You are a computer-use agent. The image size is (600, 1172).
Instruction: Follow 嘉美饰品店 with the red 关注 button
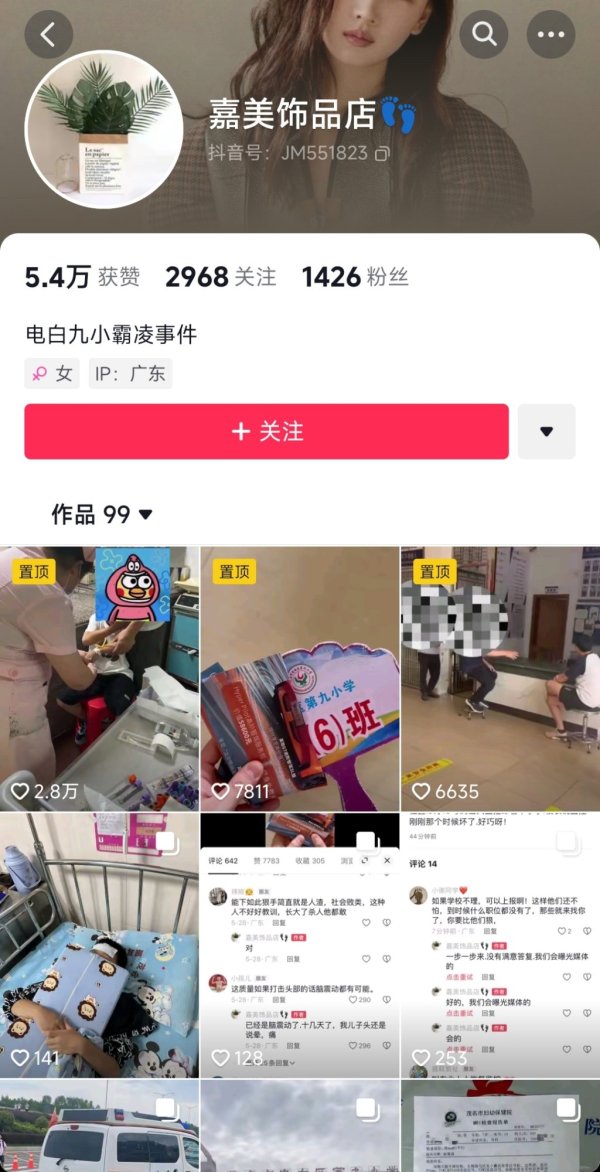tap(266, 431)
